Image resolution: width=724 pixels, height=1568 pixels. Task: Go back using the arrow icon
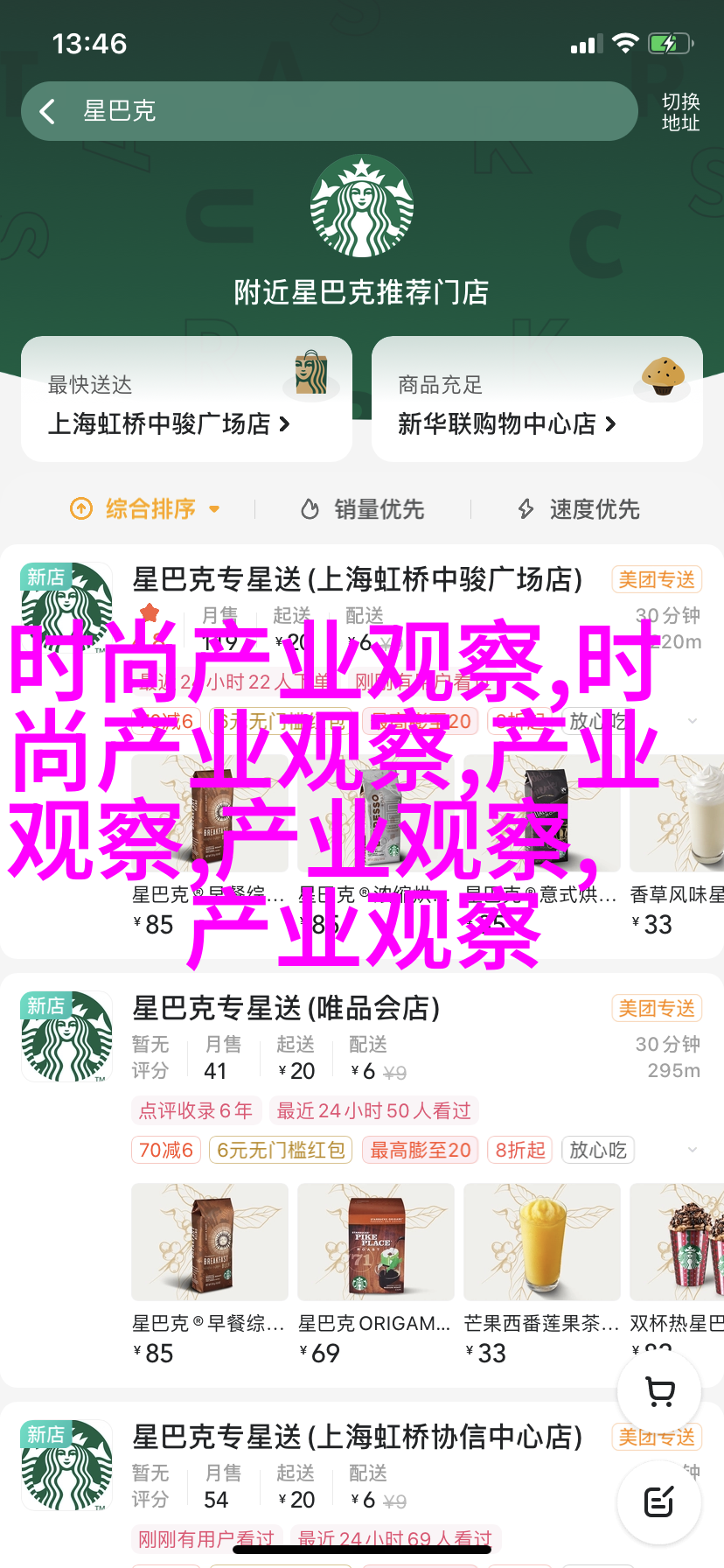click(x=48, y=111)
